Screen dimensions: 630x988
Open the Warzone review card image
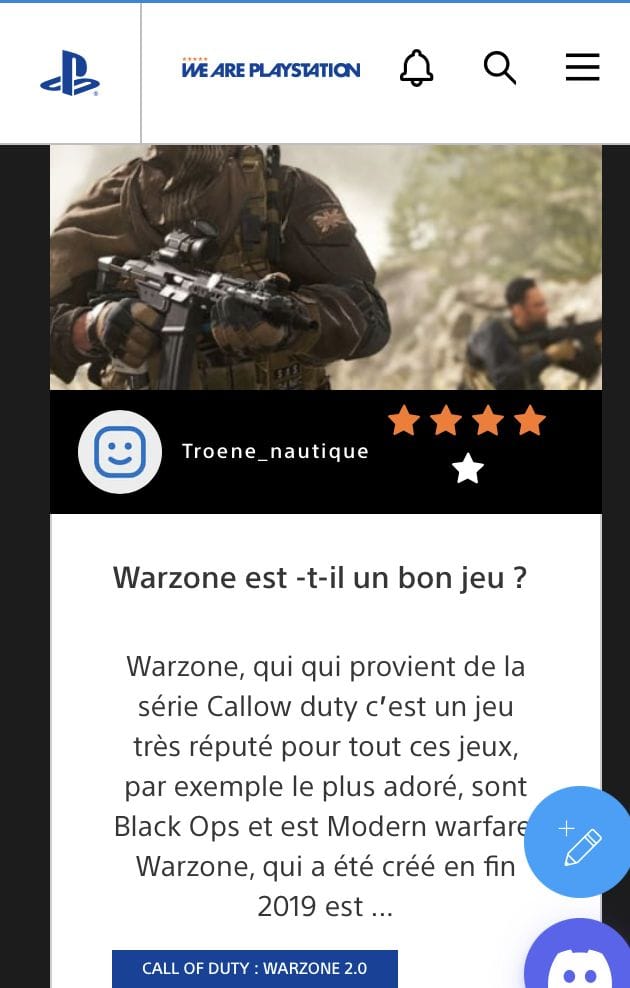pos(325,267)
